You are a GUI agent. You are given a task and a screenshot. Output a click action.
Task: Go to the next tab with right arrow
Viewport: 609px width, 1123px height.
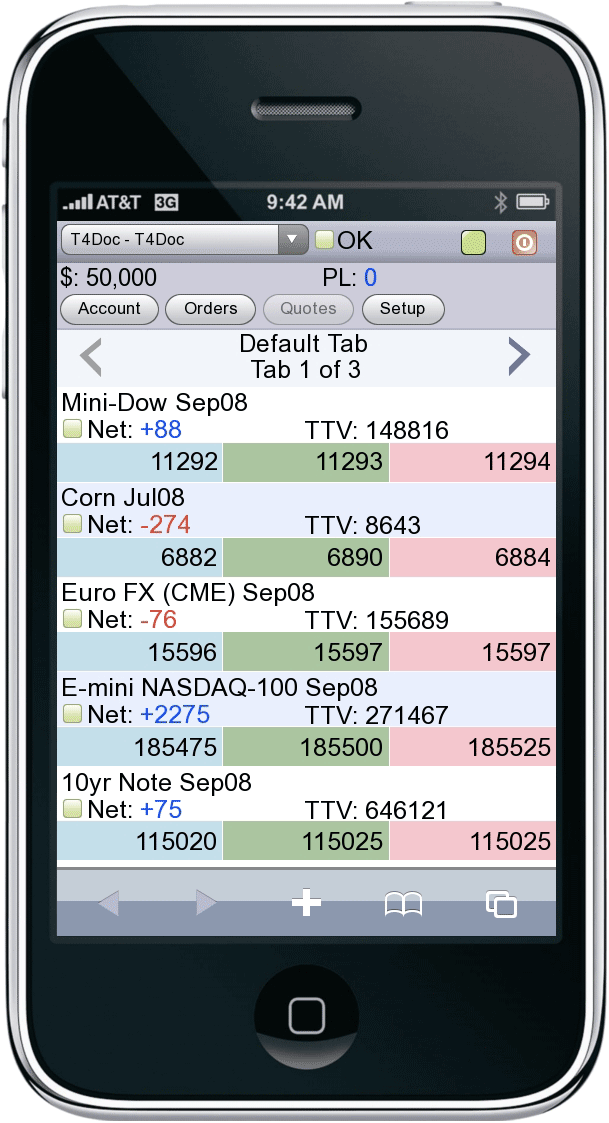click(519, 356)
